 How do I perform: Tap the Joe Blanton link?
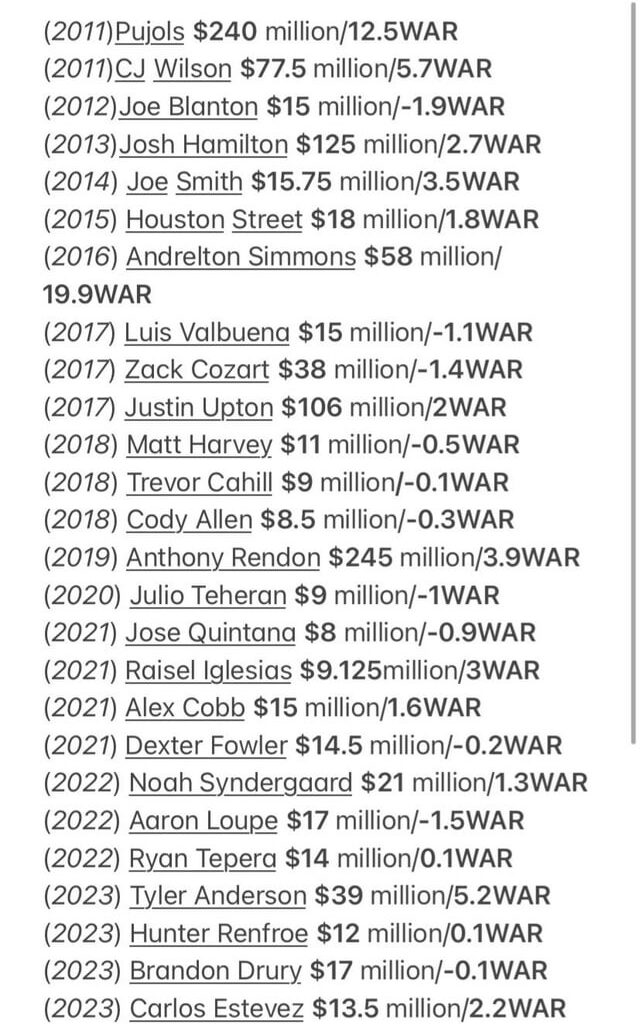(188, 106)
